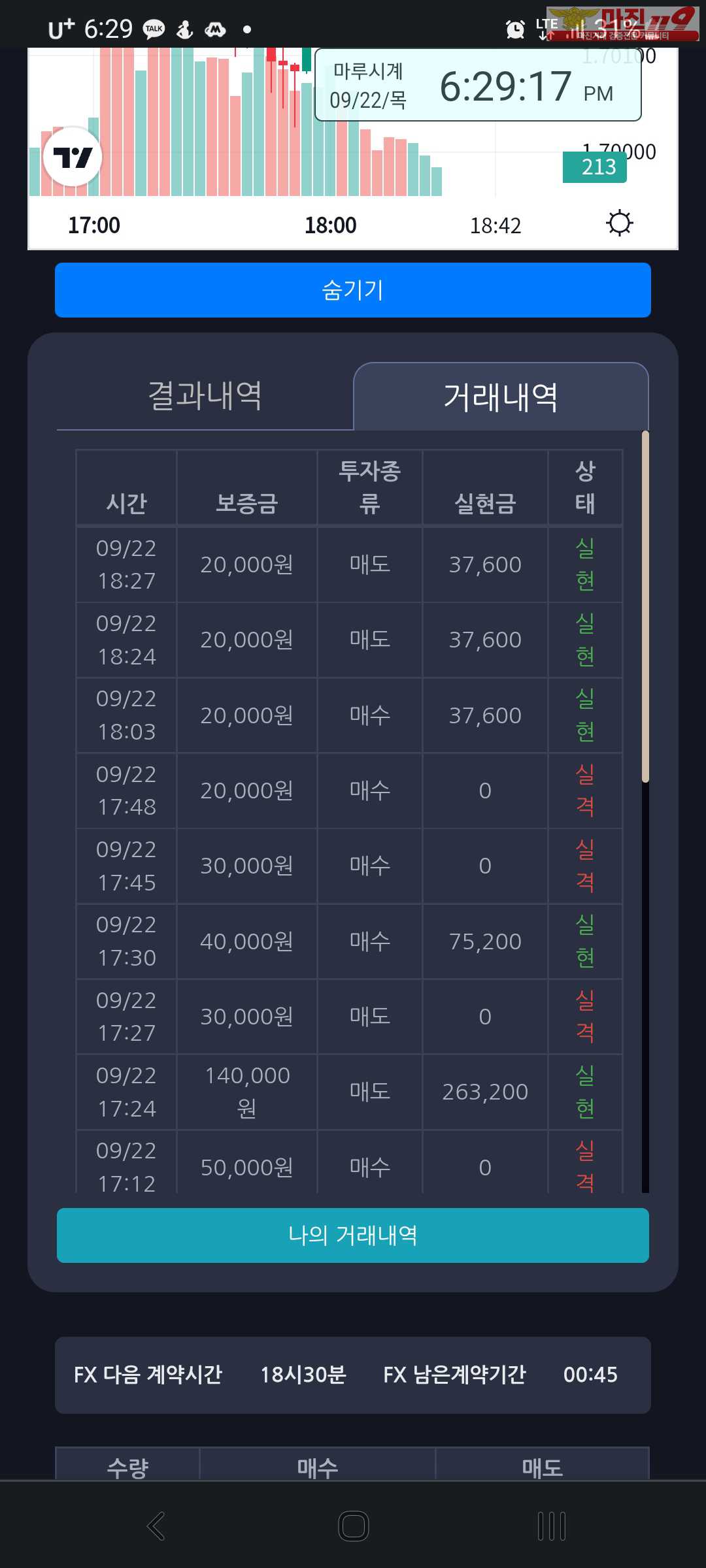
Task: Open the chart settings gear icon
Action: pos(619,223)
